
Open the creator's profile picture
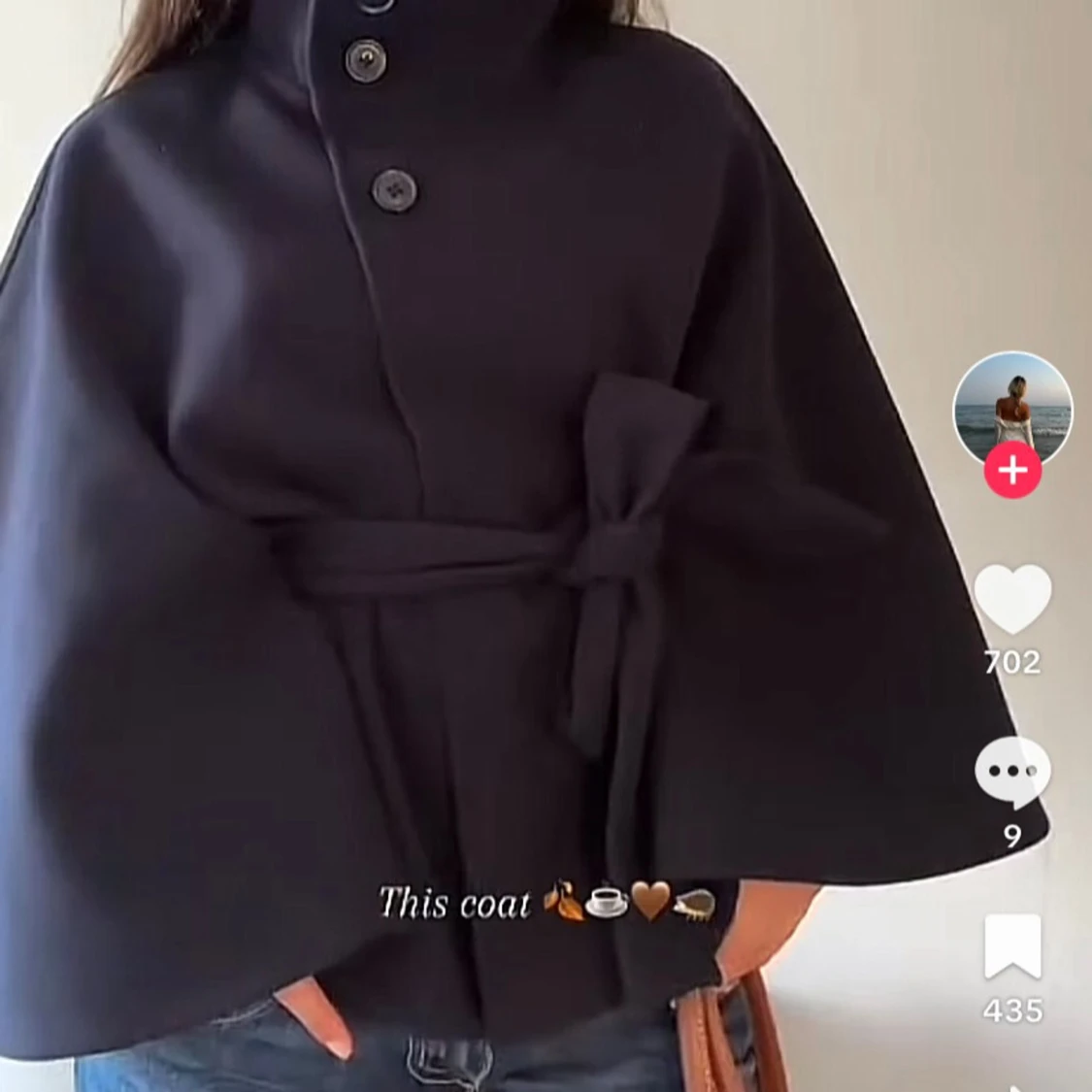pos(1012,408)
